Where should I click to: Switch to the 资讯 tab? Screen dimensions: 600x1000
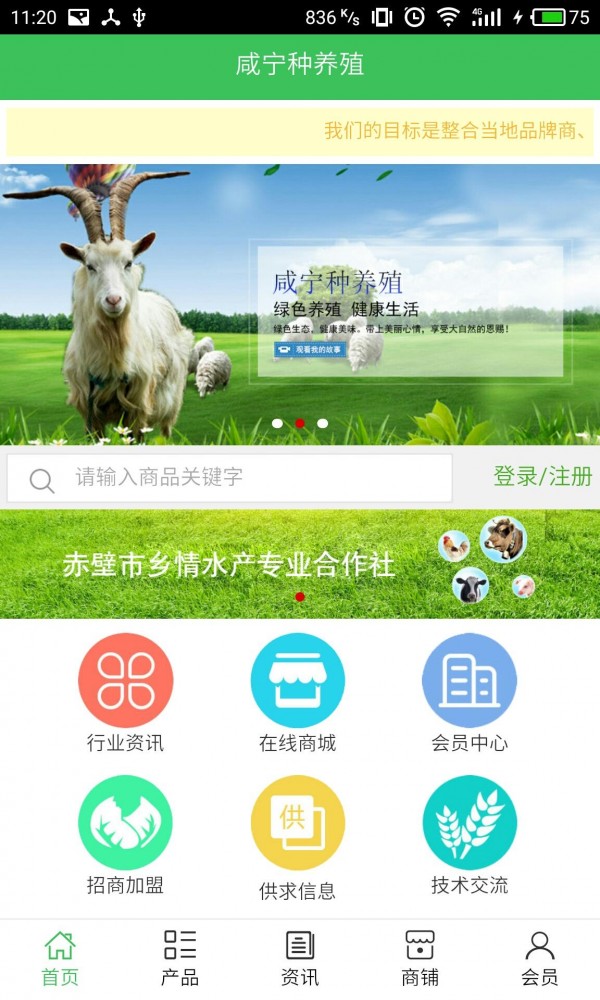(x=300, y=958)
